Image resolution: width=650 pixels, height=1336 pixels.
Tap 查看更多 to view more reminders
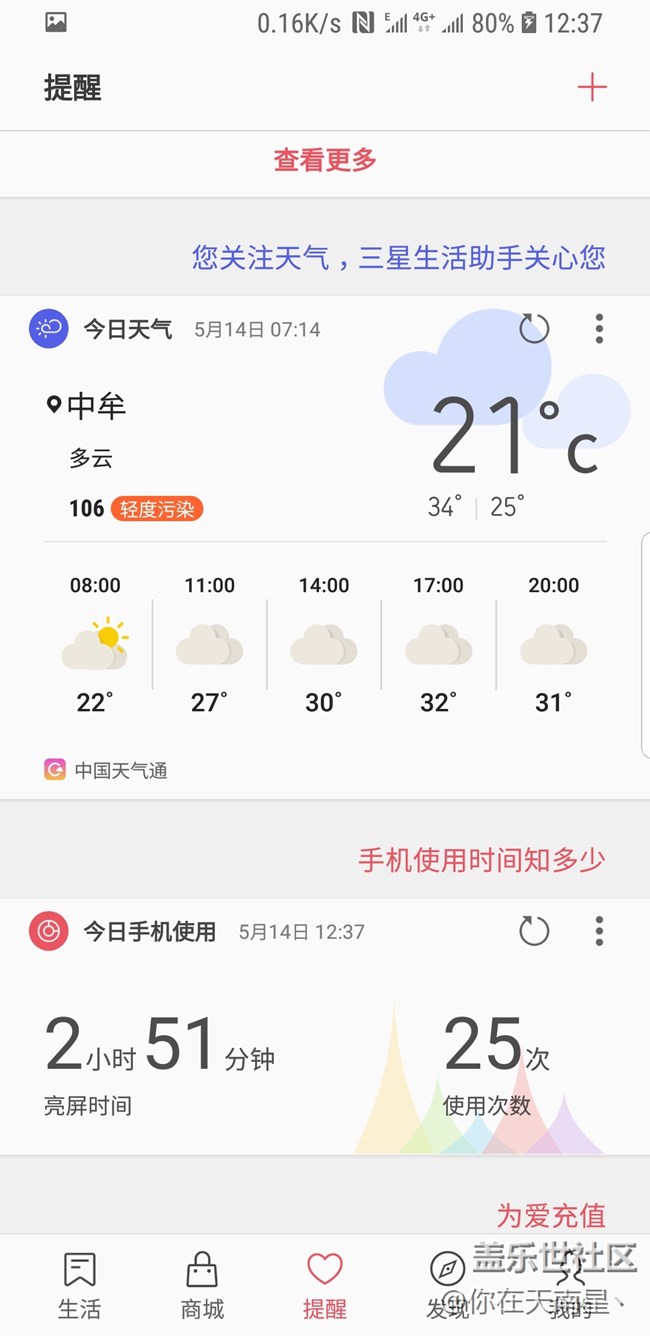coord(325,160)
